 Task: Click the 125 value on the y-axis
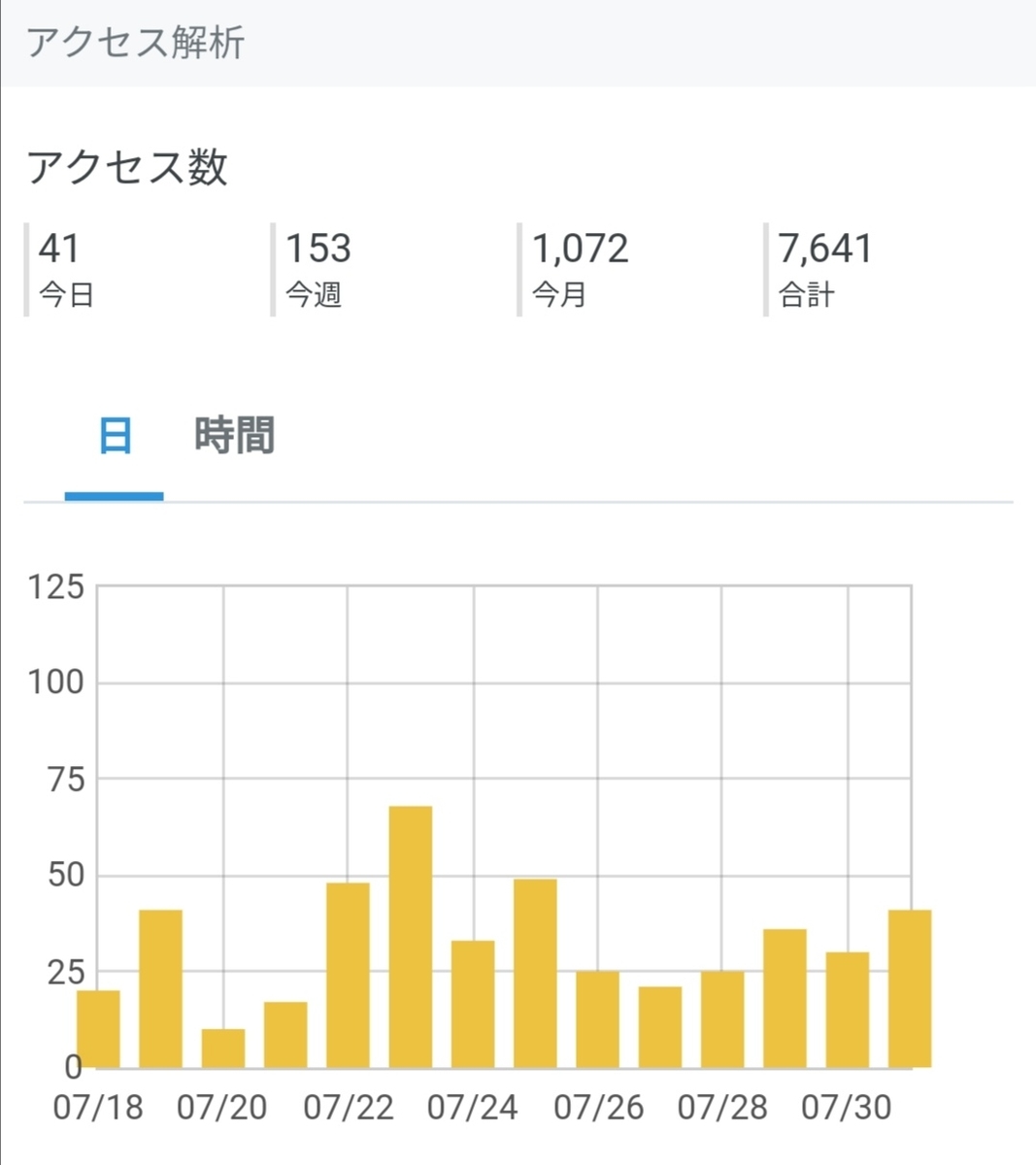(58, 586)
